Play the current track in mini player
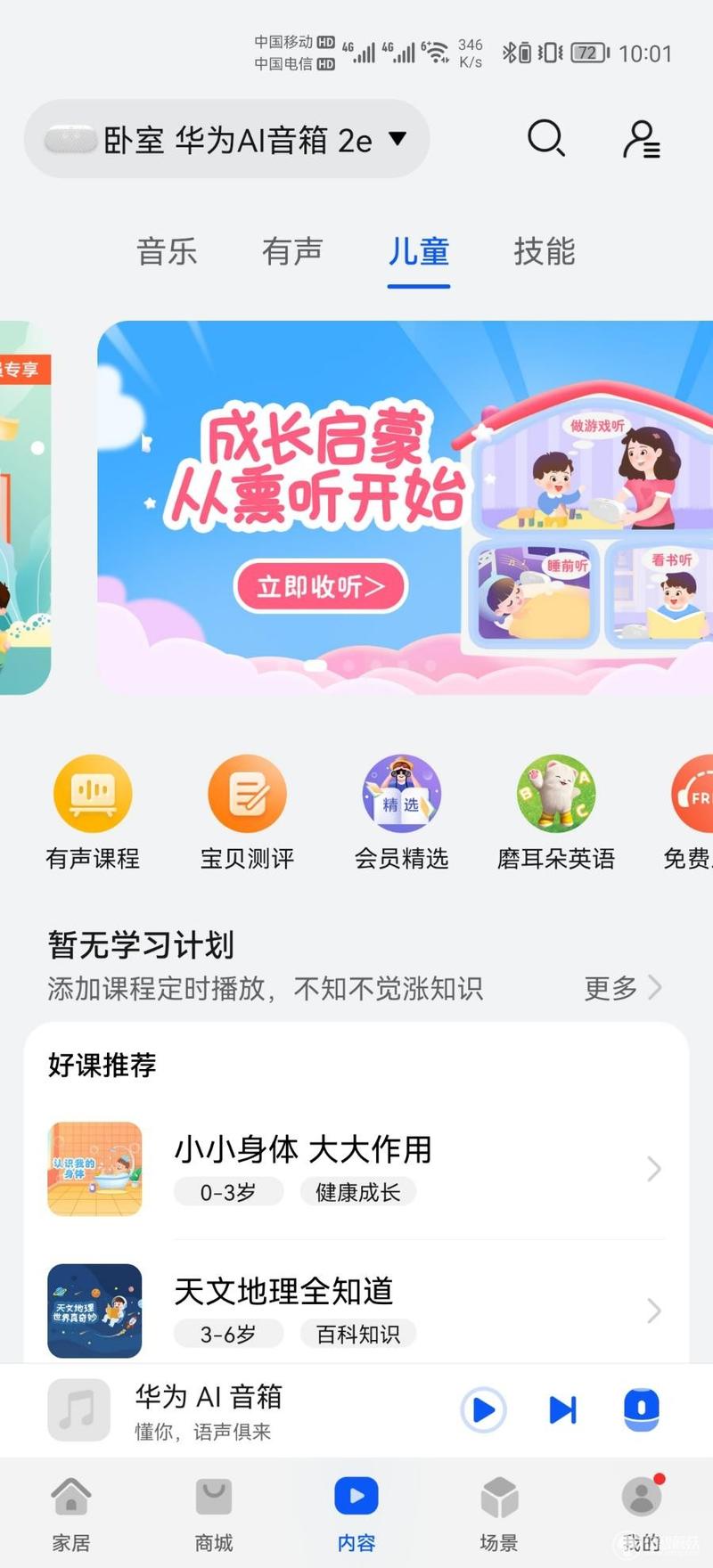Image resolution: width=713 pixels, height=1568 pixels. [x=483, y=1410]
